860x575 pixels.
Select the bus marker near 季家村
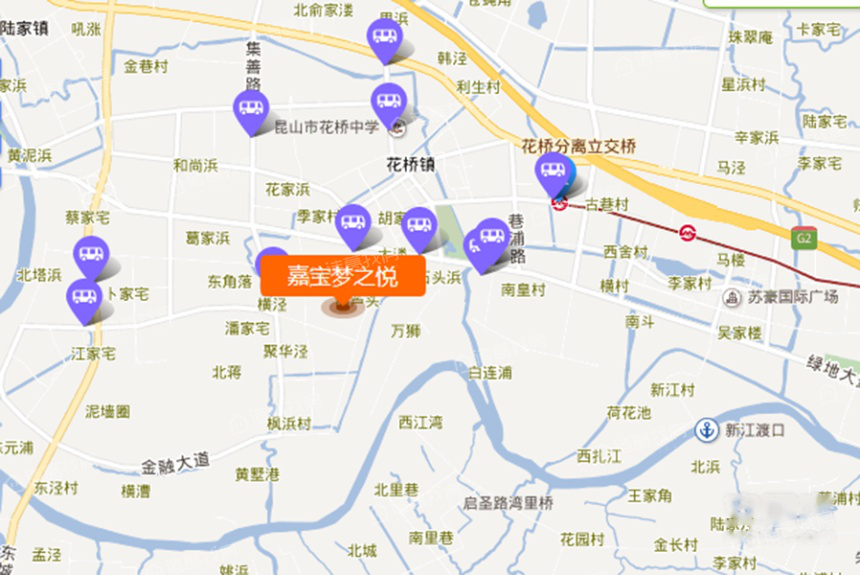[353, 222]
